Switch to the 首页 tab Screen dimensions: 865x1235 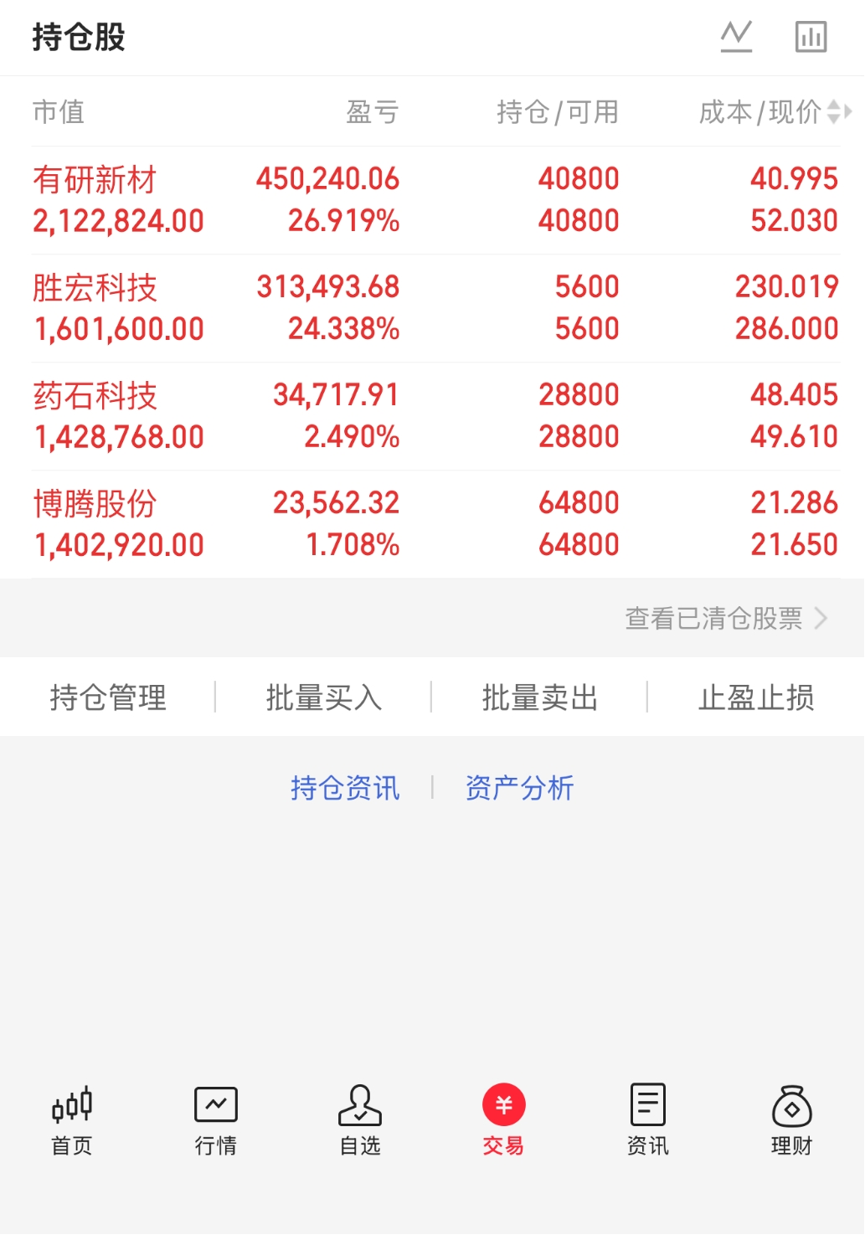pyautogui.click(x=72, y=1121)
